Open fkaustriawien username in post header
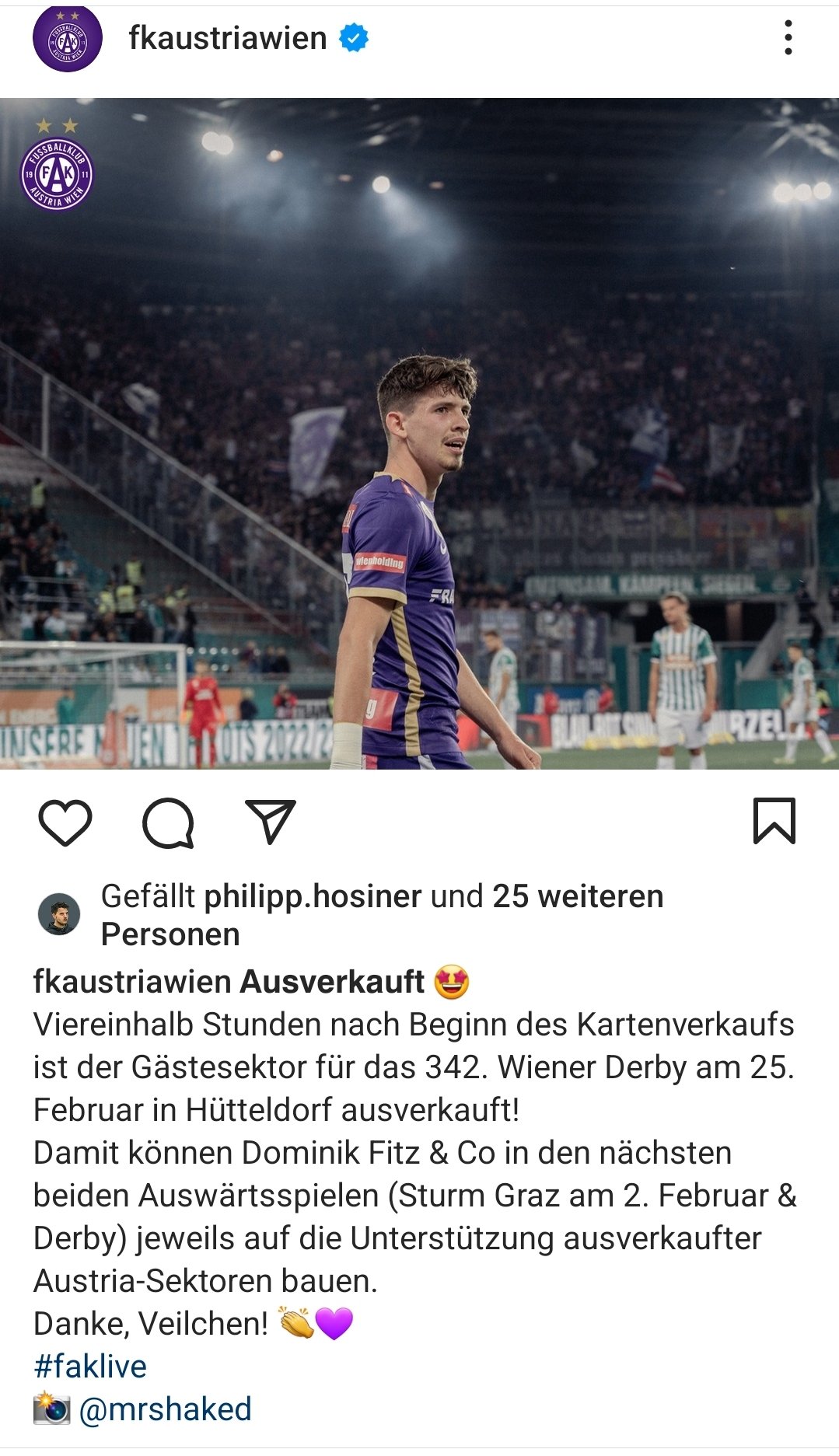The image size is (839, 1456). click(227, 38)
